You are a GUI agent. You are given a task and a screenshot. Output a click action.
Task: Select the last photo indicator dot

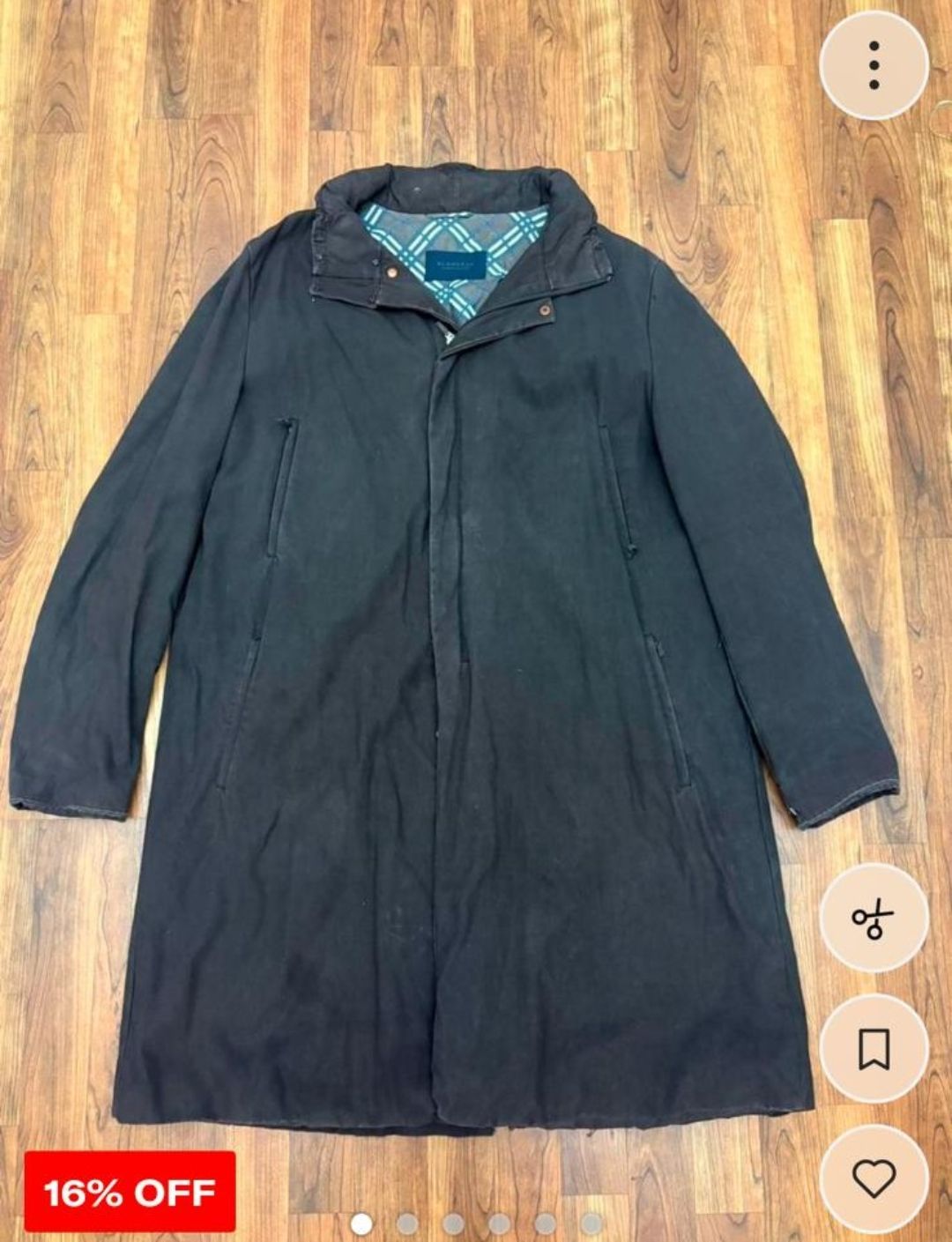coord(591,1223)
